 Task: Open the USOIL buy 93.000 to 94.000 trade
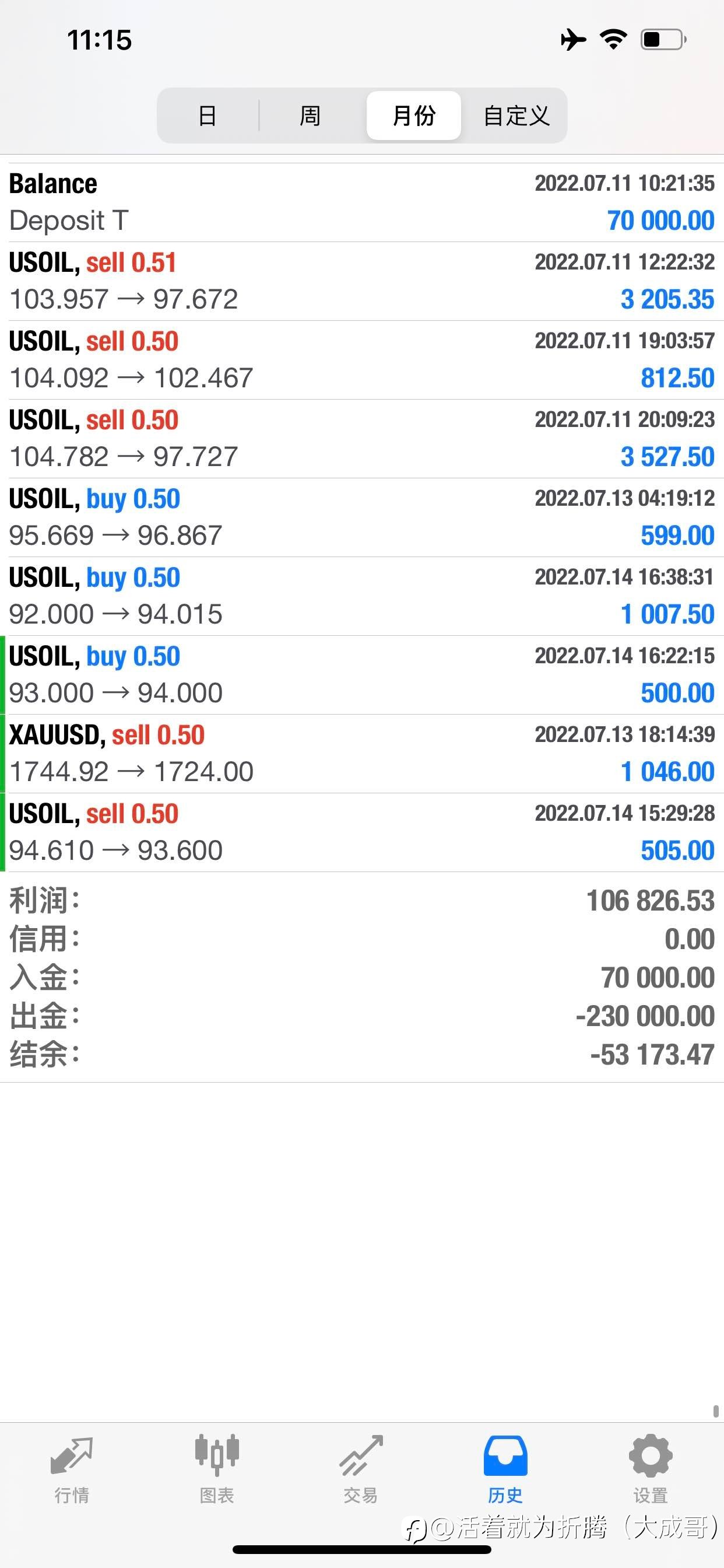click(362, 674)
